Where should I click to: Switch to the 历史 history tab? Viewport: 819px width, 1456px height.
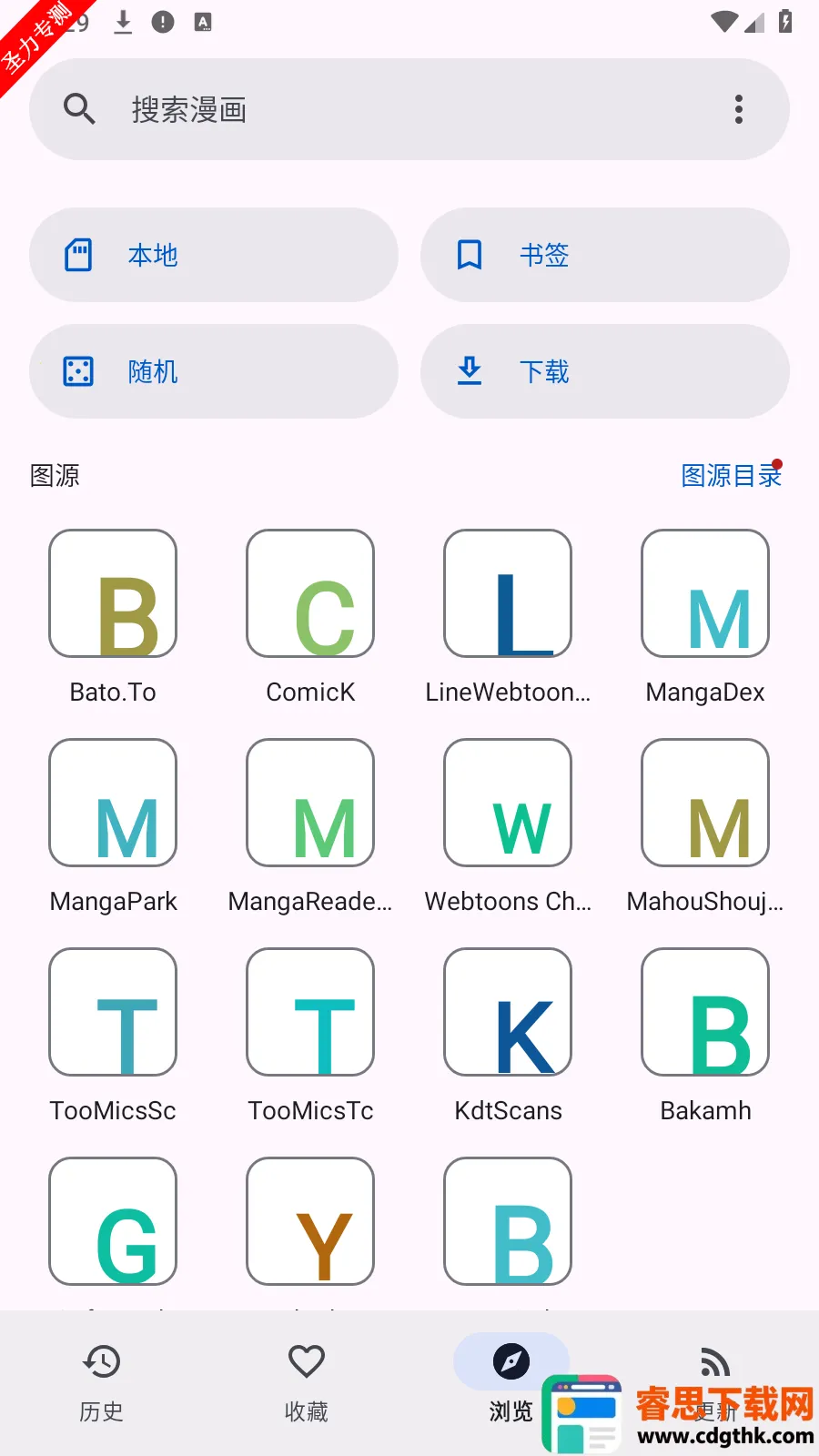[x=102, y=1383]
